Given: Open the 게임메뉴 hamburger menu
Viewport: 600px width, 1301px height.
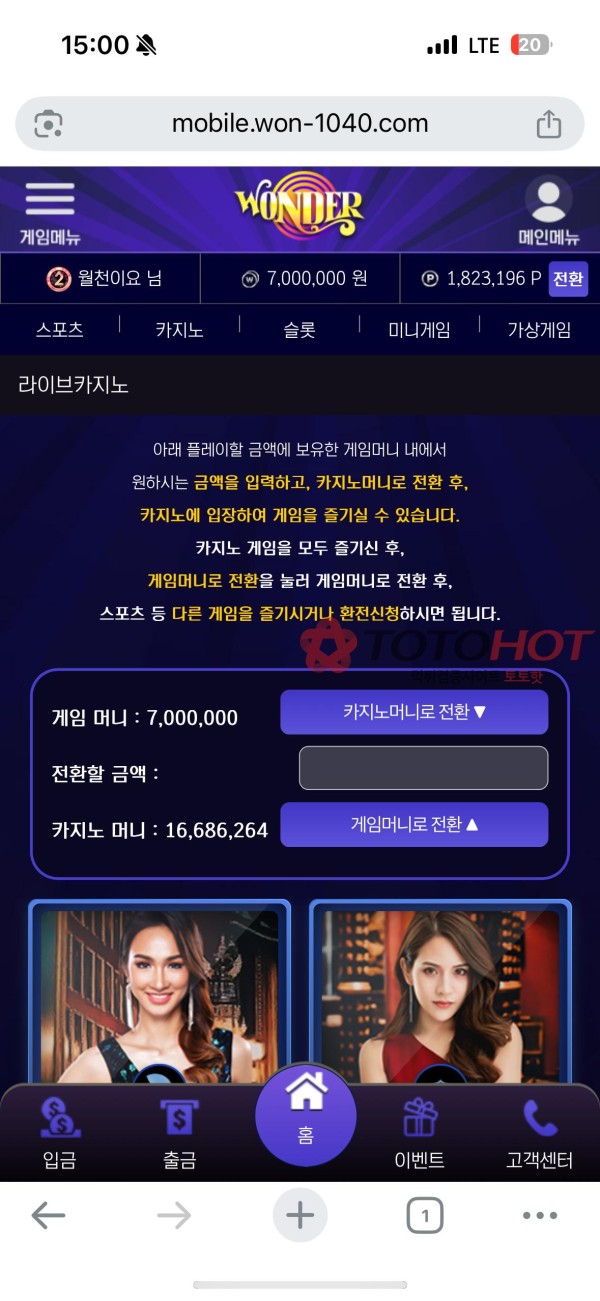Looking at the screenshot, I should [x=50, y=210].
